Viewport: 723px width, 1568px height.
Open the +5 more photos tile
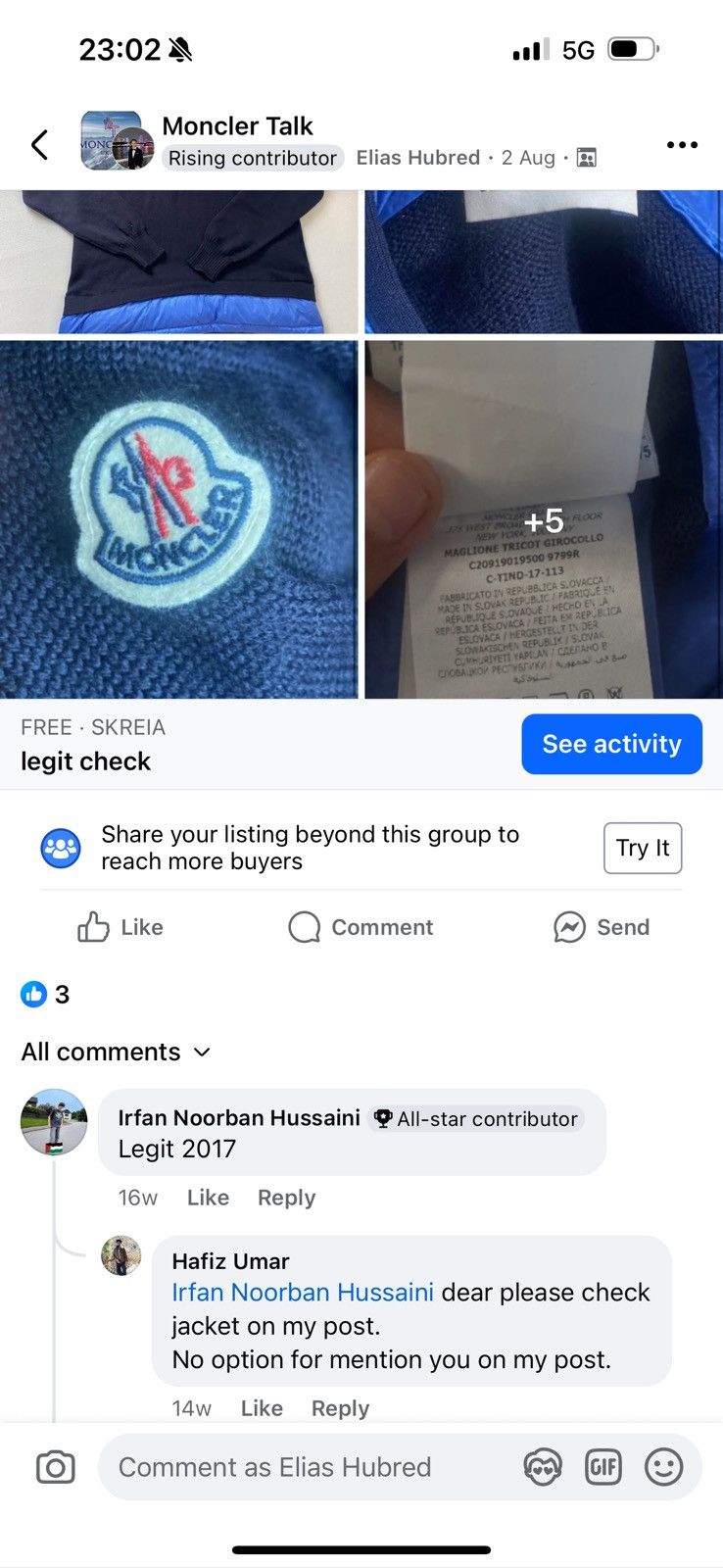pyautogui.click(x=544, y=519)
